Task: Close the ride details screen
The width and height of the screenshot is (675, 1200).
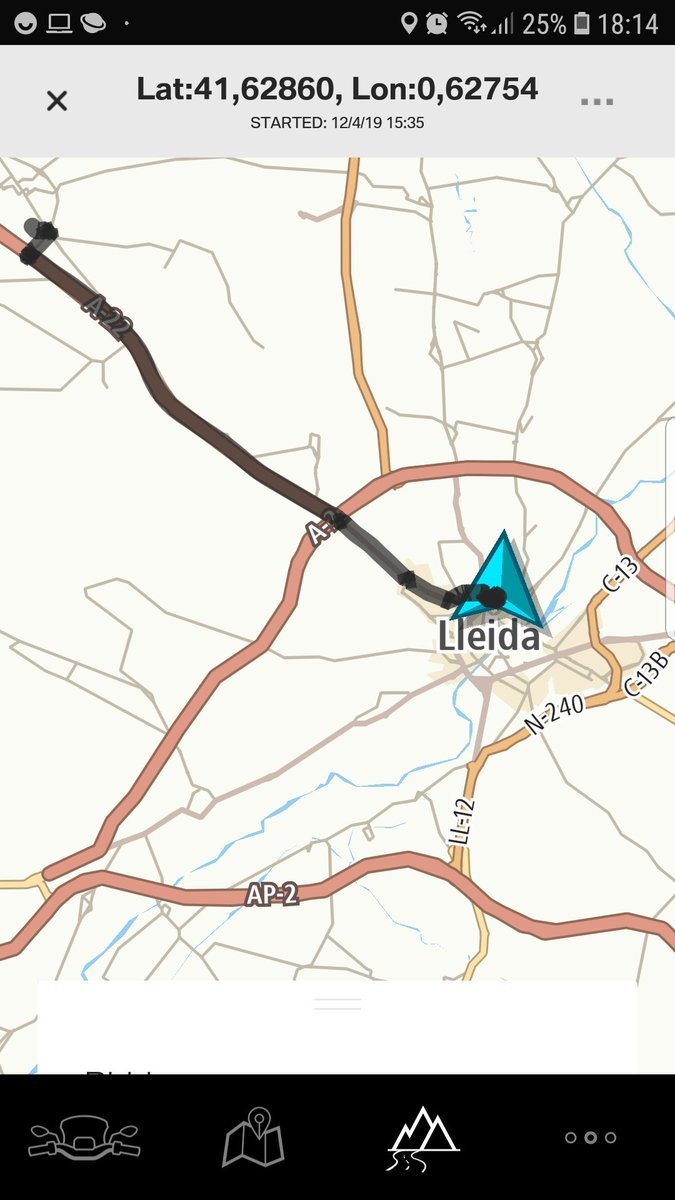Action: (57, 100)
